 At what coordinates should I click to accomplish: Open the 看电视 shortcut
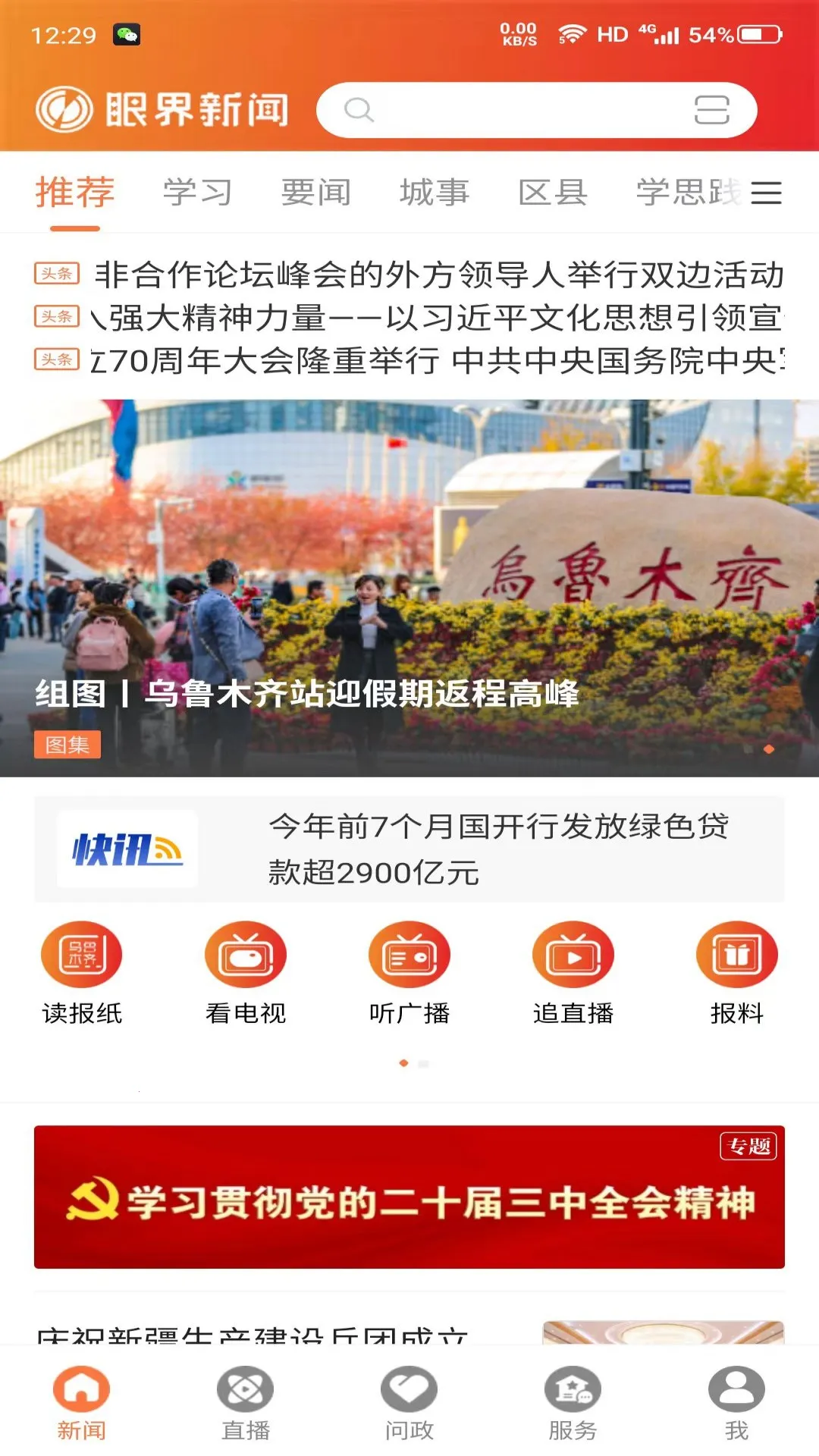[x=246, y=972]
